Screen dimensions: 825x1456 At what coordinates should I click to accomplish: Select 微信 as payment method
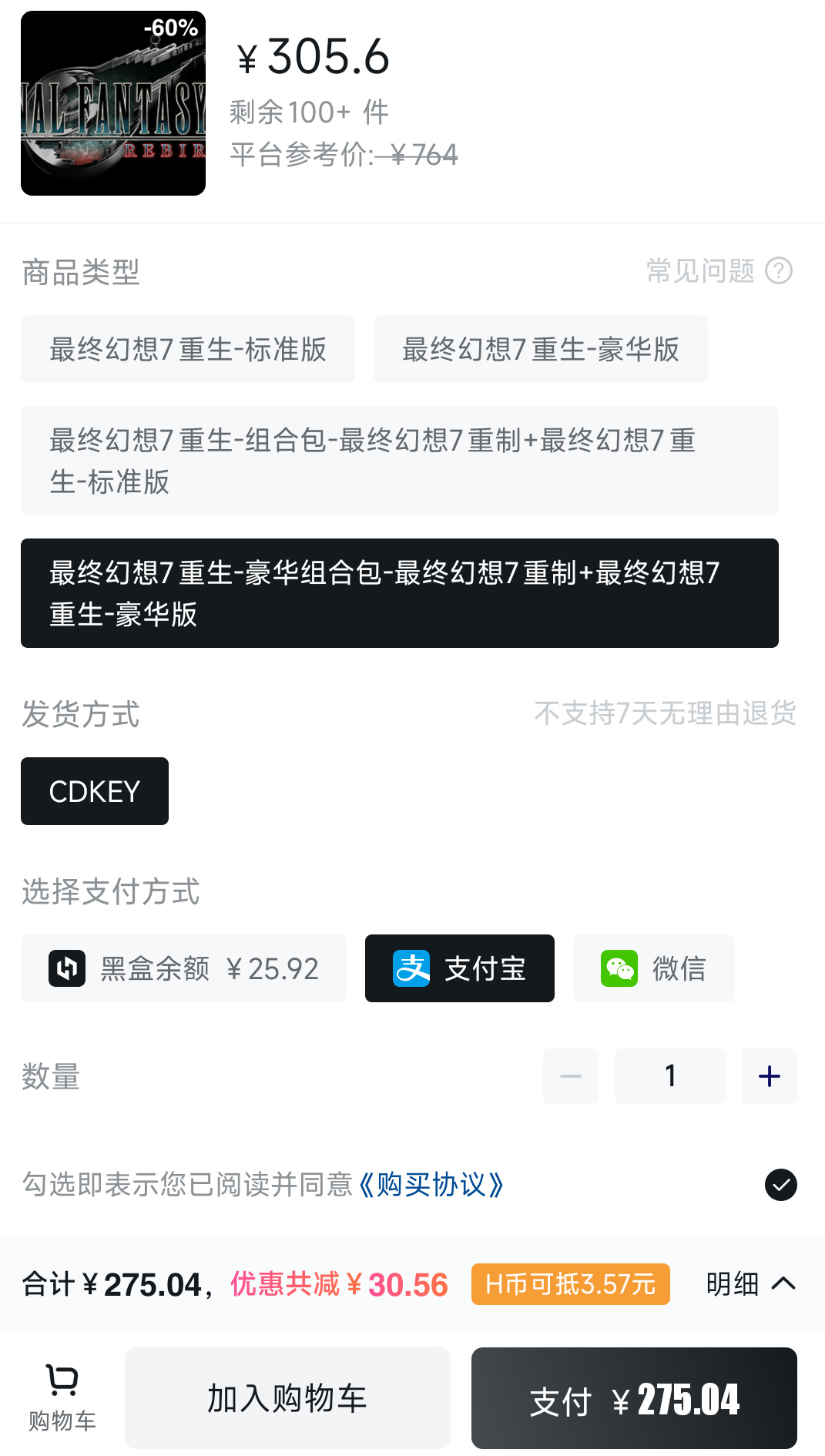654,968
